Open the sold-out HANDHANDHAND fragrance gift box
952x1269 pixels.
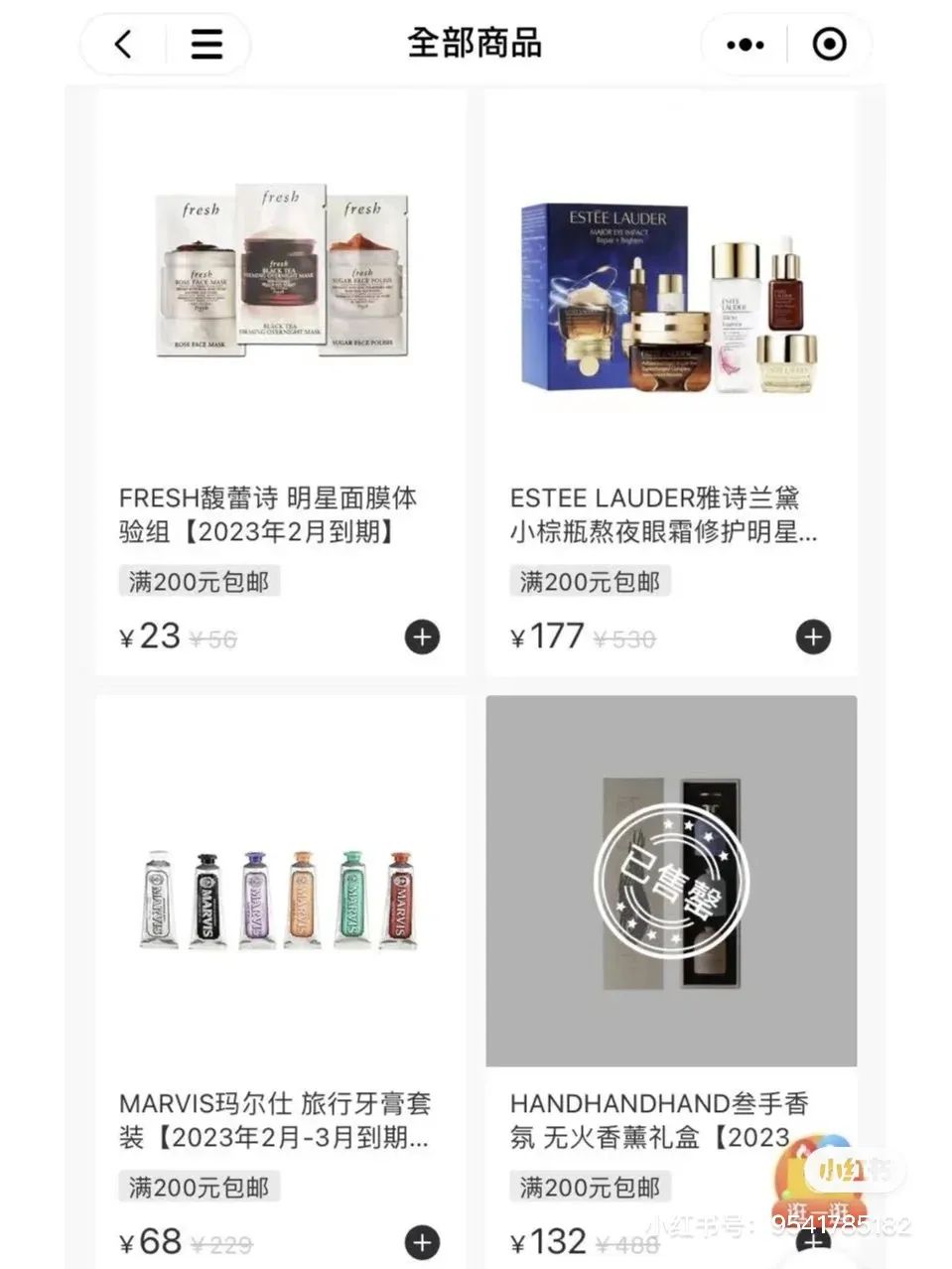click(x=671, y=882)
